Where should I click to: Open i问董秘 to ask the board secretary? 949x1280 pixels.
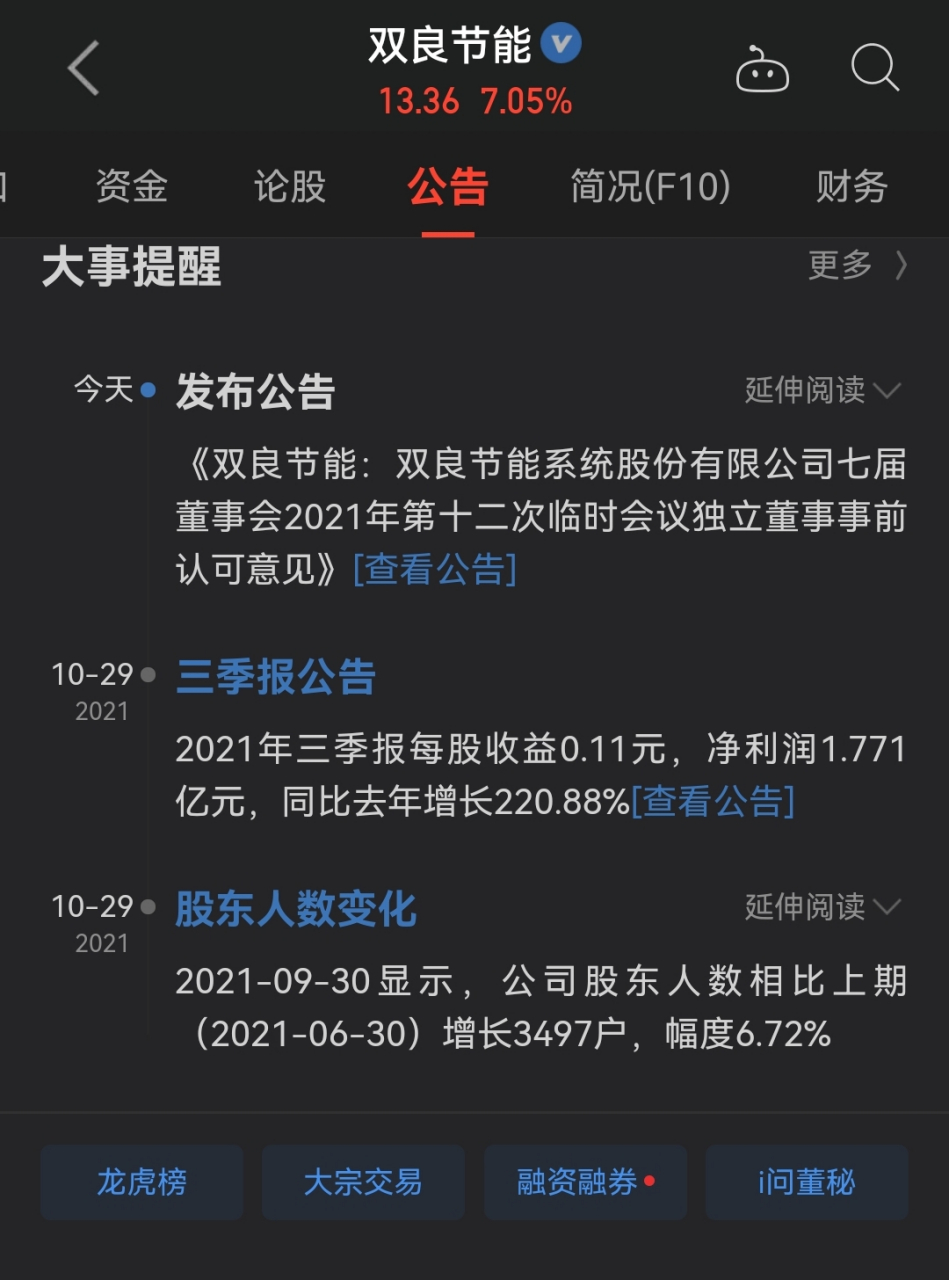806,1182
